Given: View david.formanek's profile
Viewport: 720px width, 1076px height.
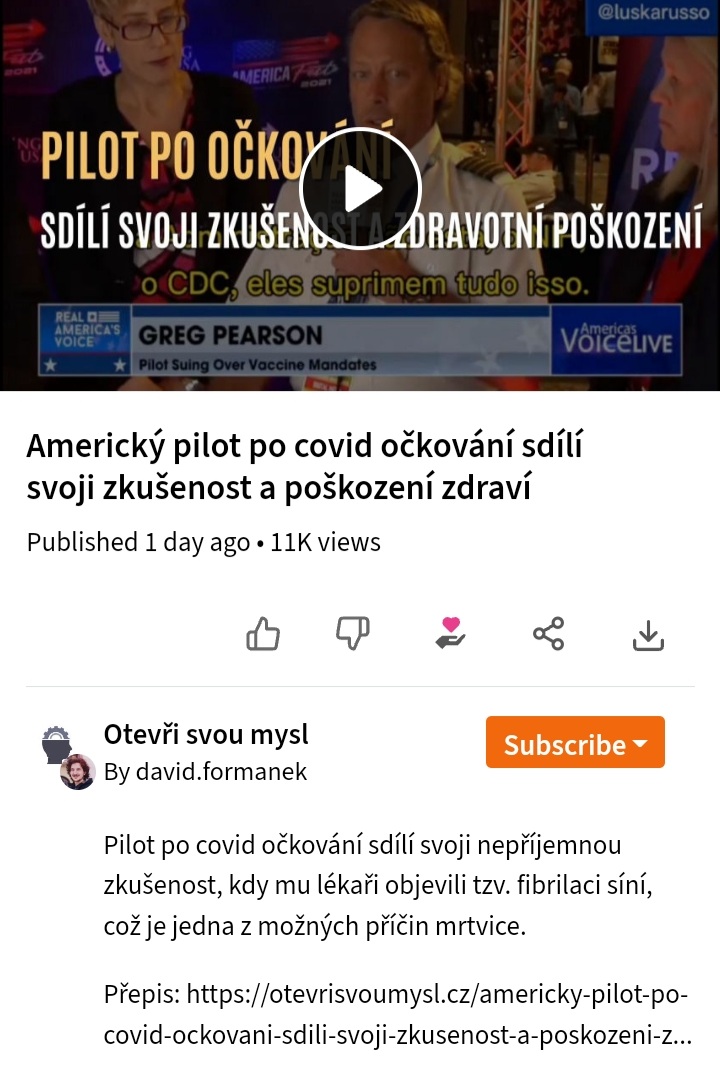Looking at the screenshot, I should click(x=220, y=772).
